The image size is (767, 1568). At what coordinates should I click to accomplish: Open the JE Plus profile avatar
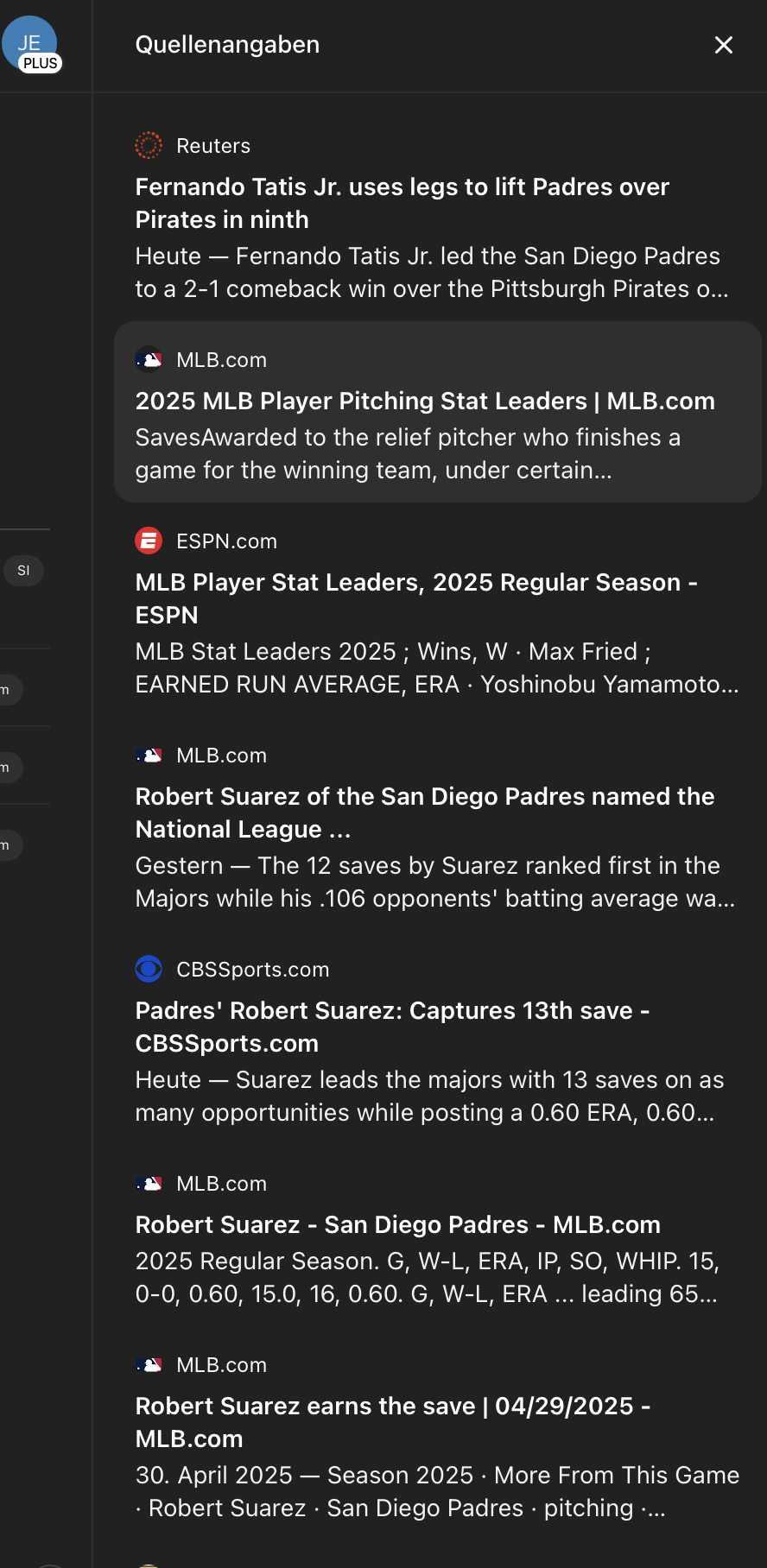coord(30,44)
